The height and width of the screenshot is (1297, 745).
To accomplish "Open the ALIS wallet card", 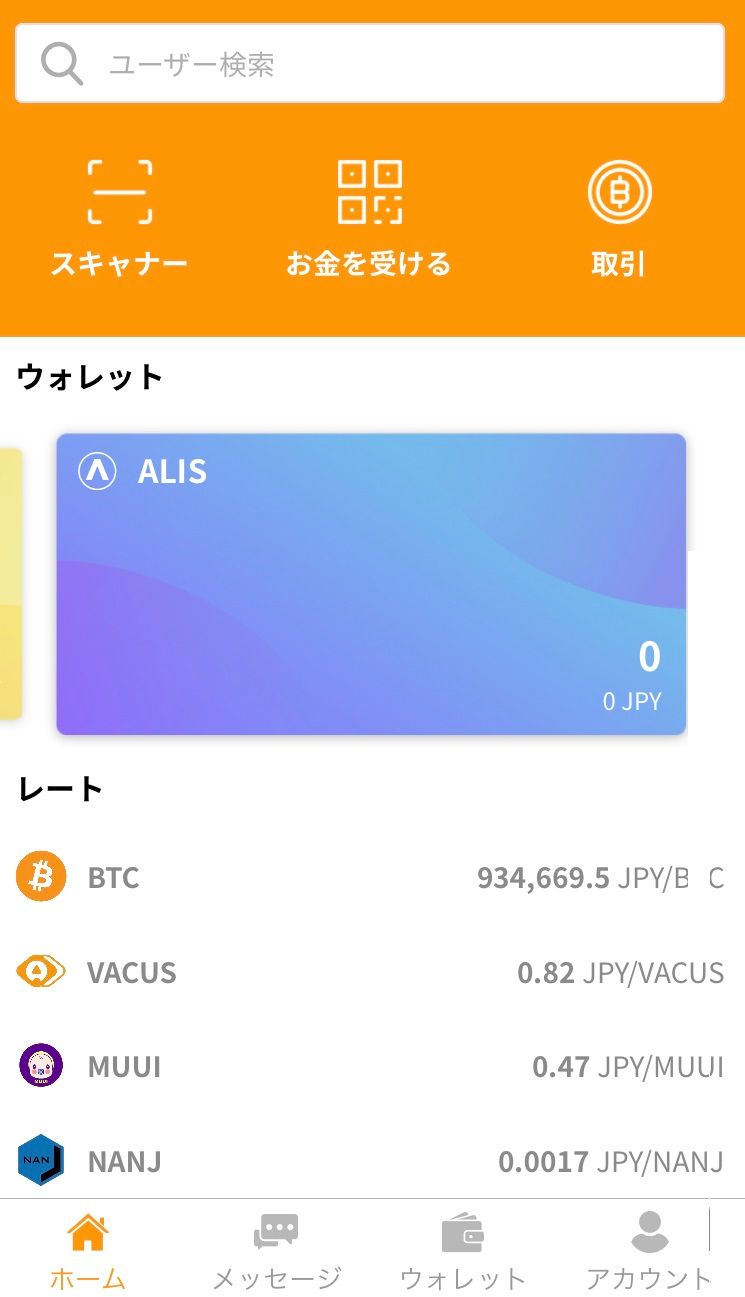I will 371,584.
